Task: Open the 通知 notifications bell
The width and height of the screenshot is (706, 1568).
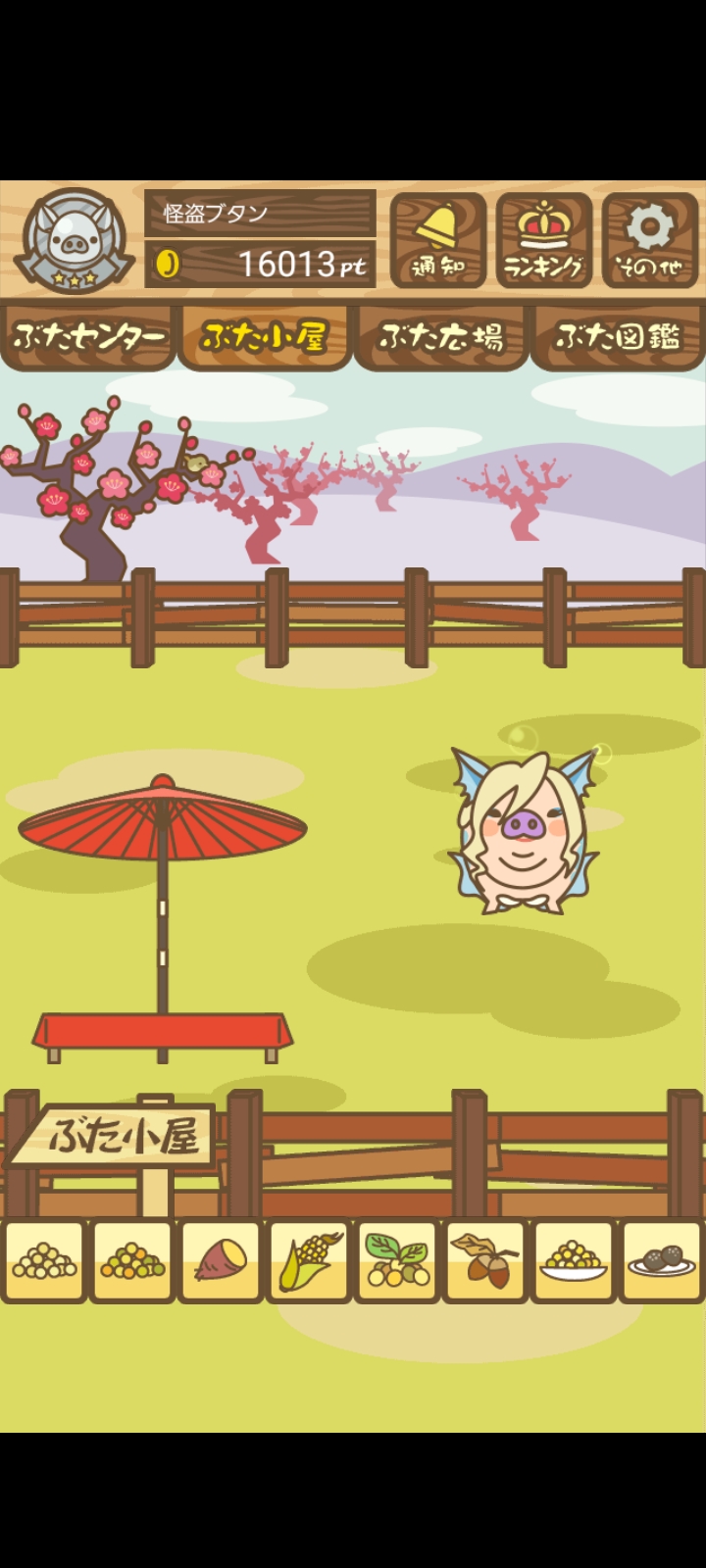Action: click(438, 240)
